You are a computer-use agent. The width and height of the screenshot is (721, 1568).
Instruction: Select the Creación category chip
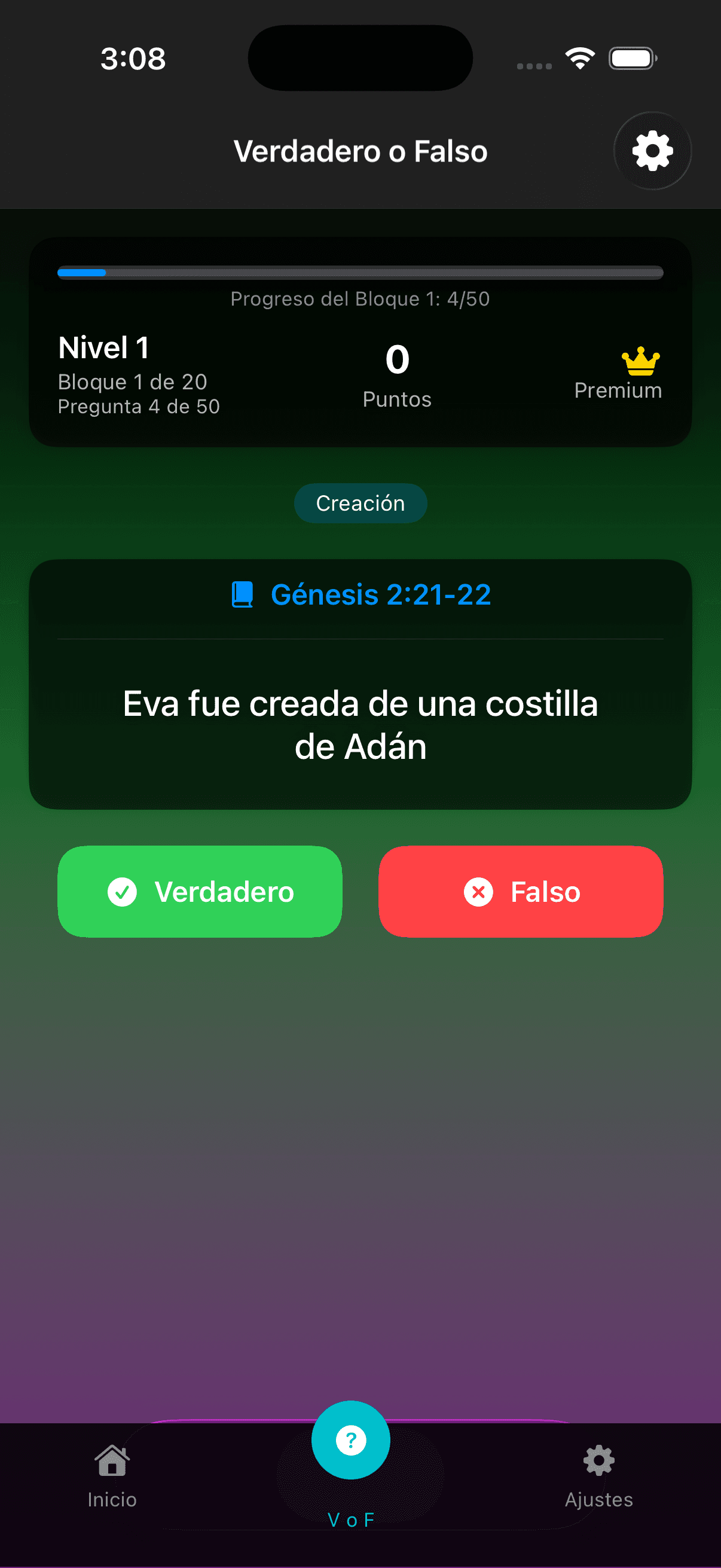360,503
